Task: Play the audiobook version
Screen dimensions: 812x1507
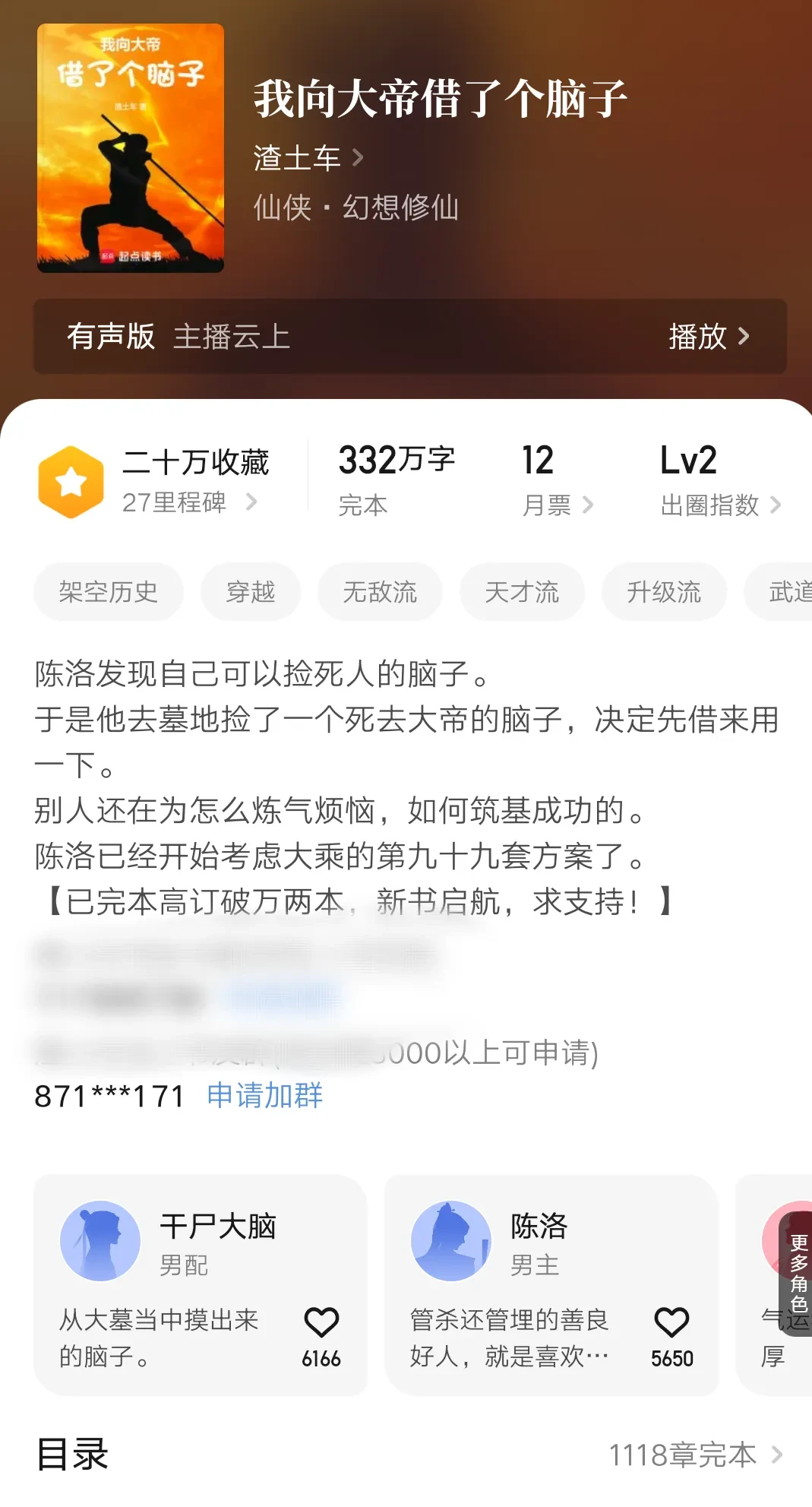Action: [x=708, y=336]
